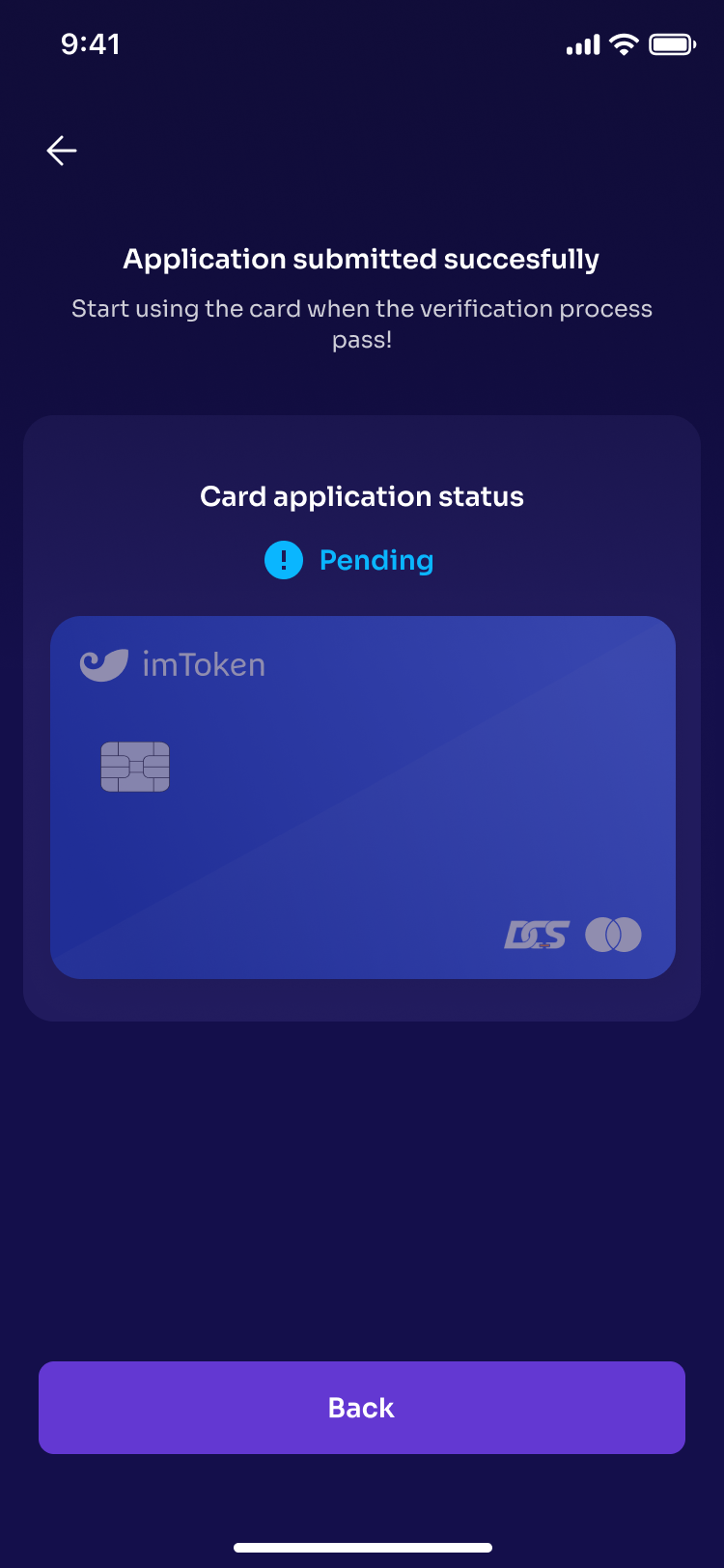Tap the Pending status label
Screen dimensions: 724x1568
[x=376, y=560]
